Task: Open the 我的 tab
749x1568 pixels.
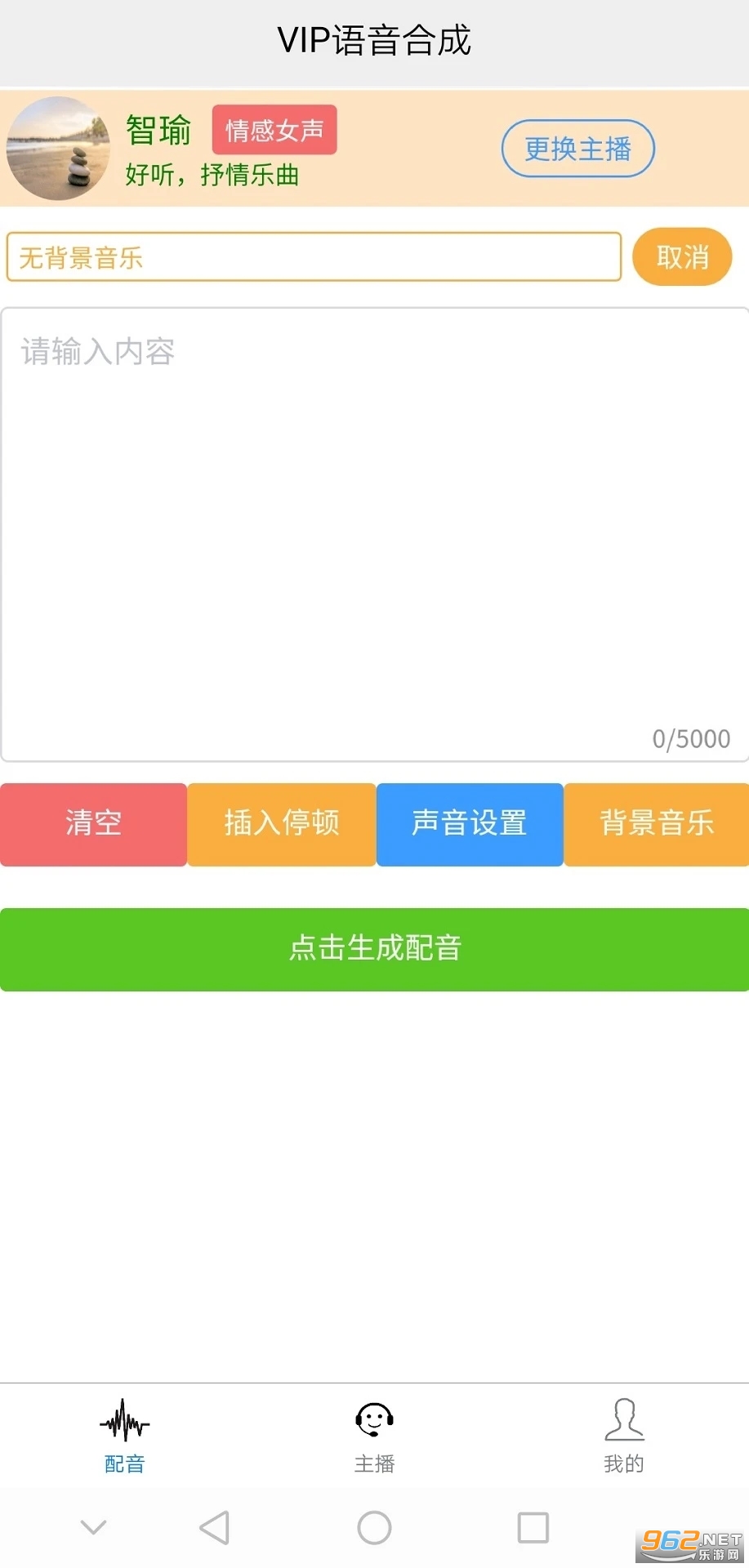Action: (x=624, y=1437)
